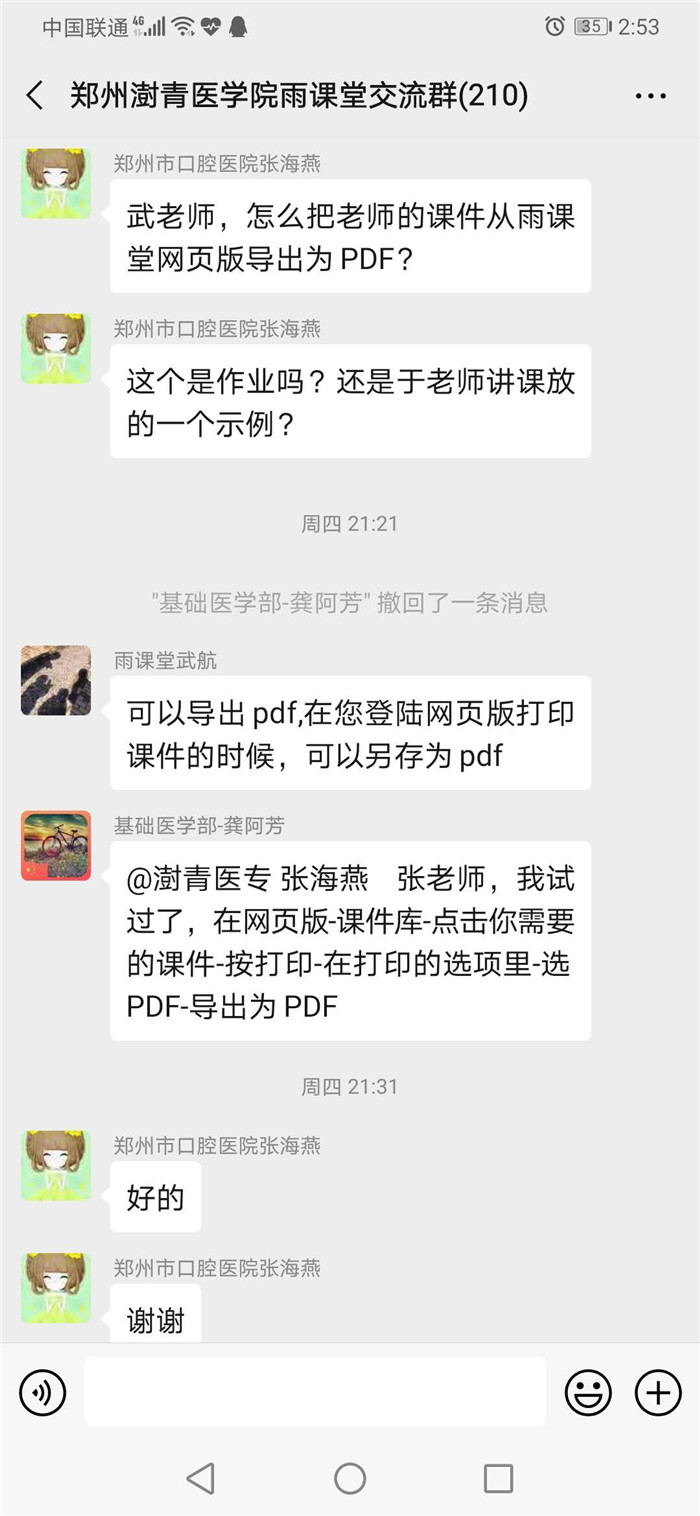Open the group chat overflow menu
Image resolution: width=700 pixels, height=1516 pixels.
click(650, 96)
